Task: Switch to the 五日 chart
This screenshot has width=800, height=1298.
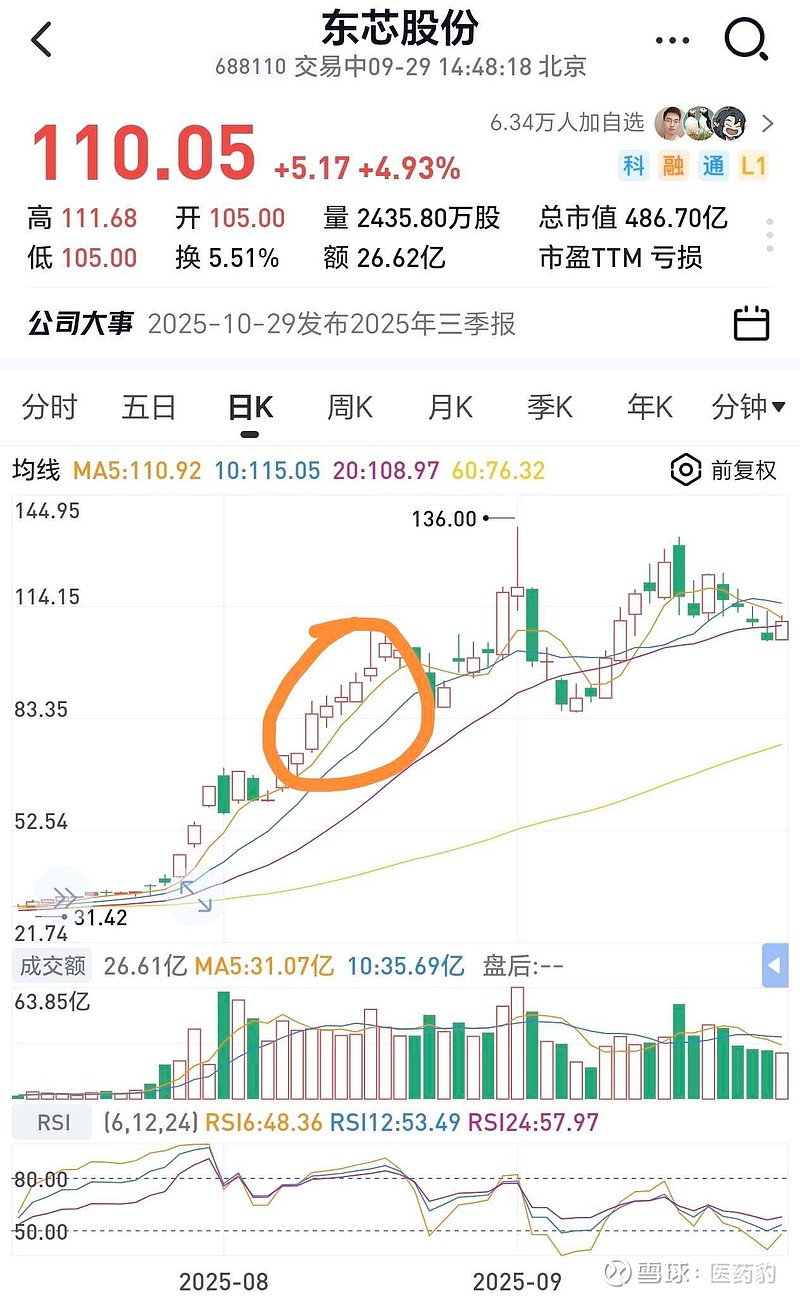Action: (x=149, y=407)
